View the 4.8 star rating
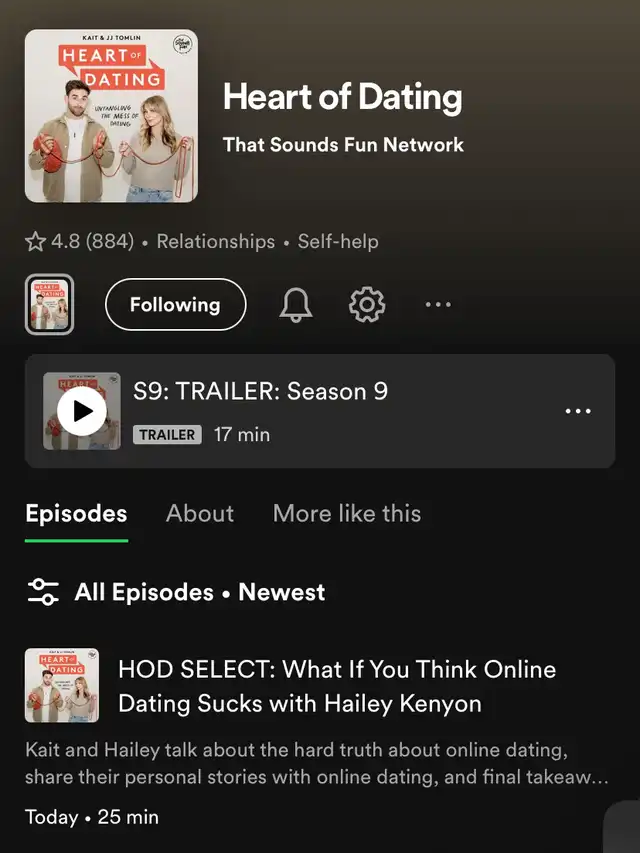This screenshot has height=853, width=640. [79, 241]
